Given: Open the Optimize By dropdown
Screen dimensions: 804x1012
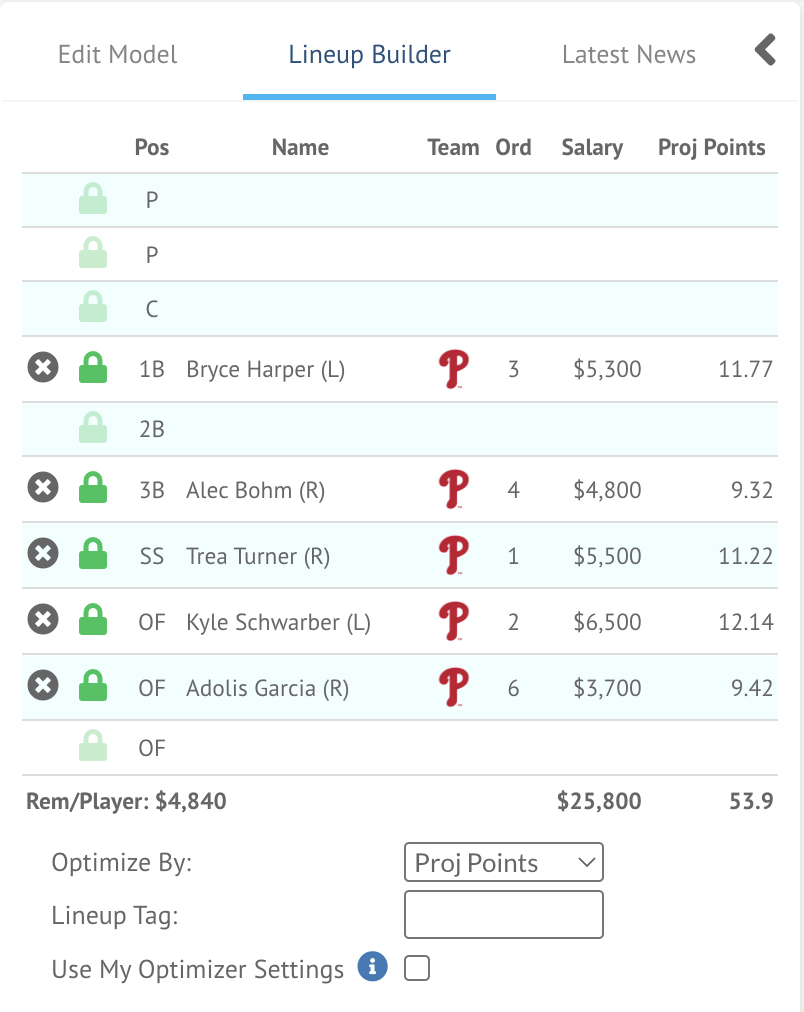Looking at the screenshot, I should (503, 862).
